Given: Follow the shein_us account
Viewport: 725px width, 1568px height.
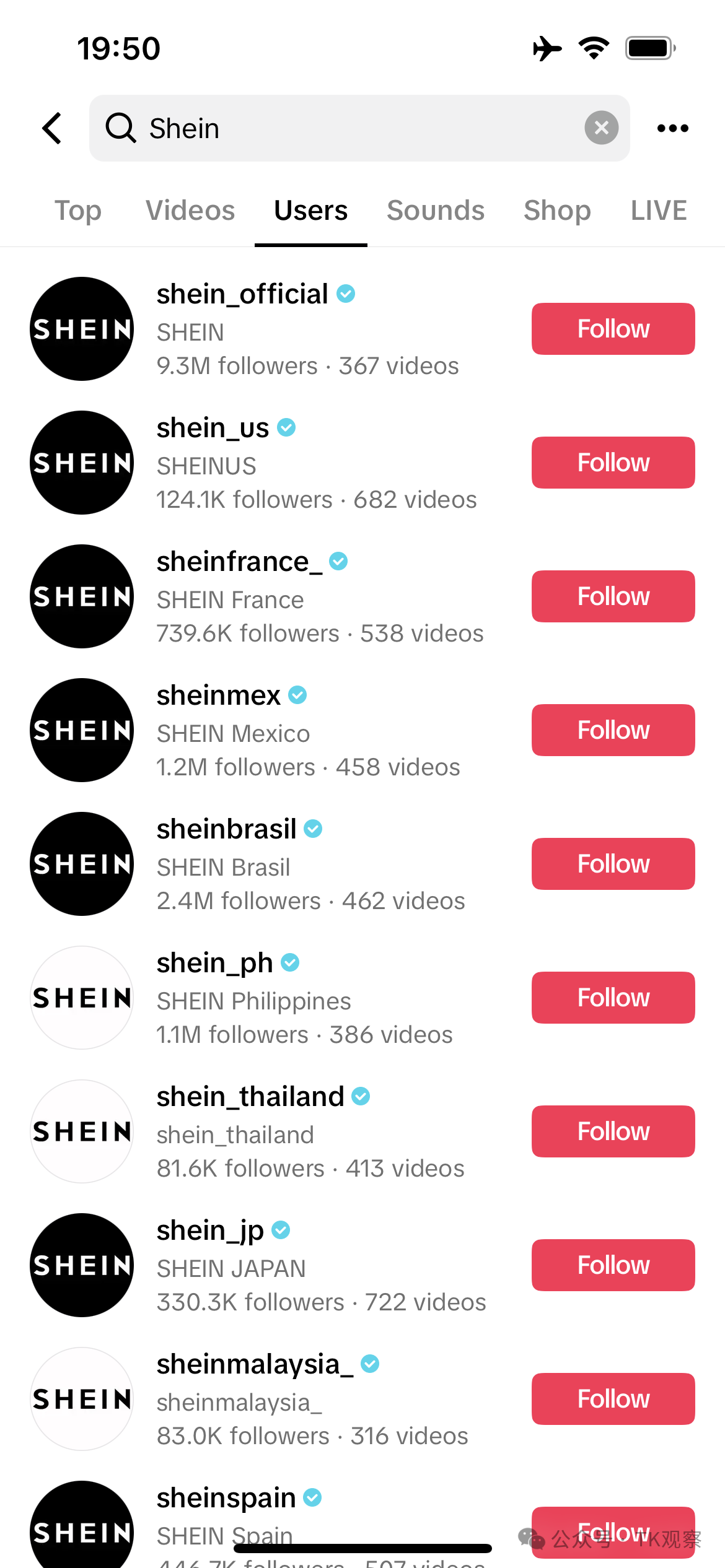Looking at the screenshot, I should click(x=613, y=463).
